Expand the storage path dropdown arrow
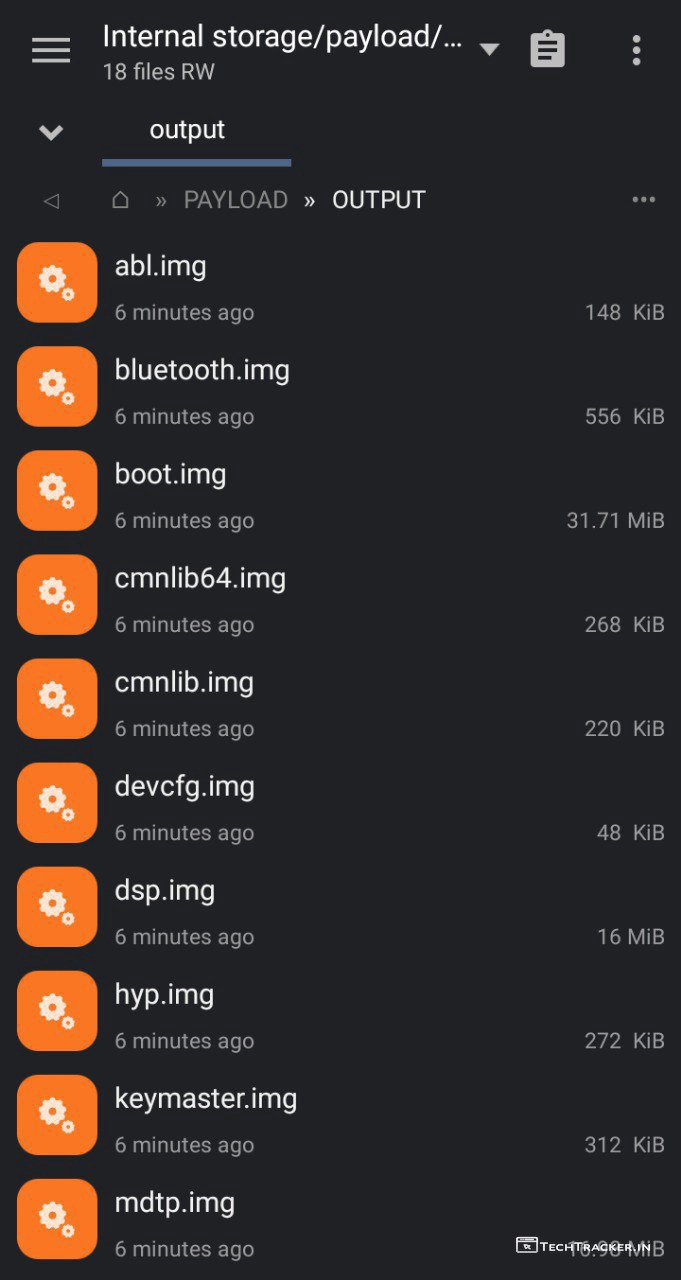 coord(489,50)
